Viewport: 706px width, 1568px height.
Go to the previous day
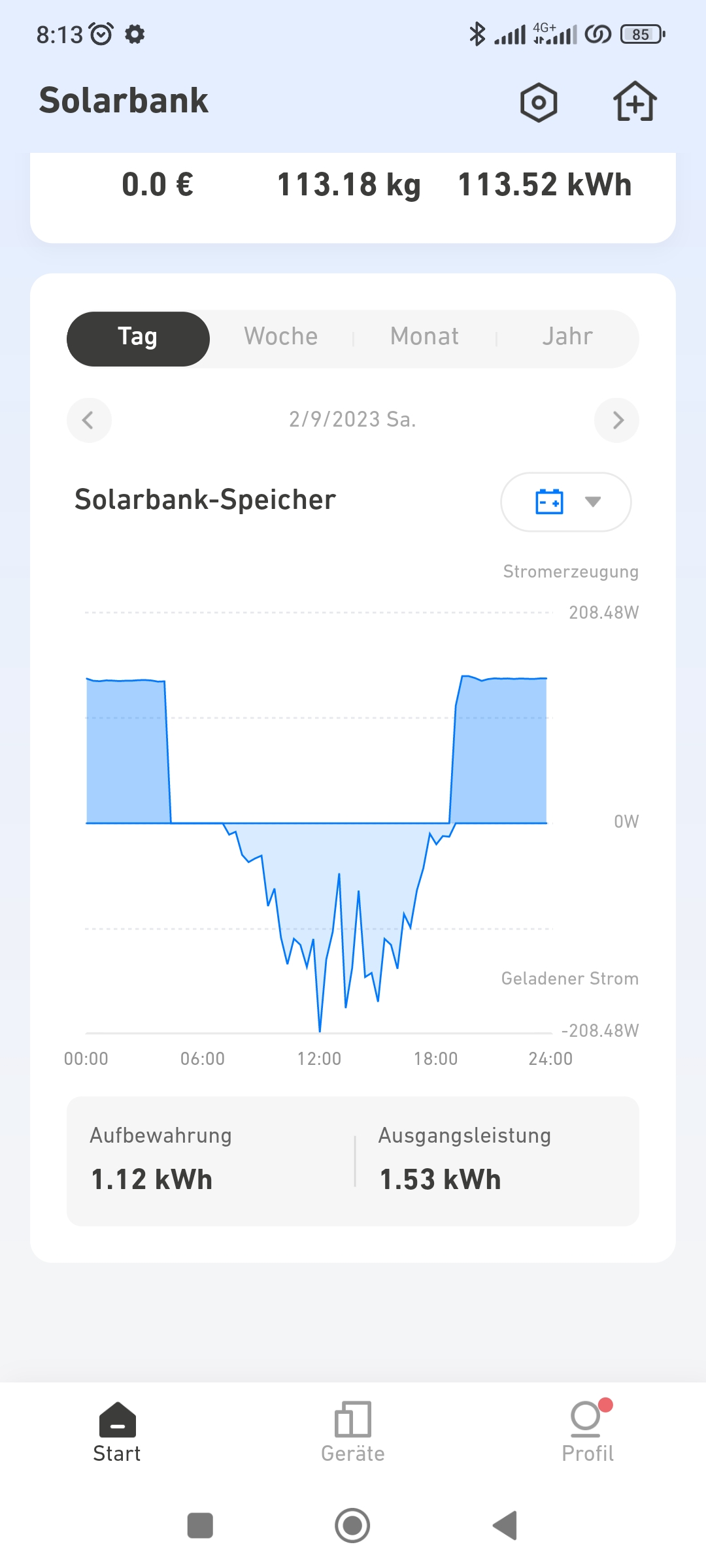89,420
